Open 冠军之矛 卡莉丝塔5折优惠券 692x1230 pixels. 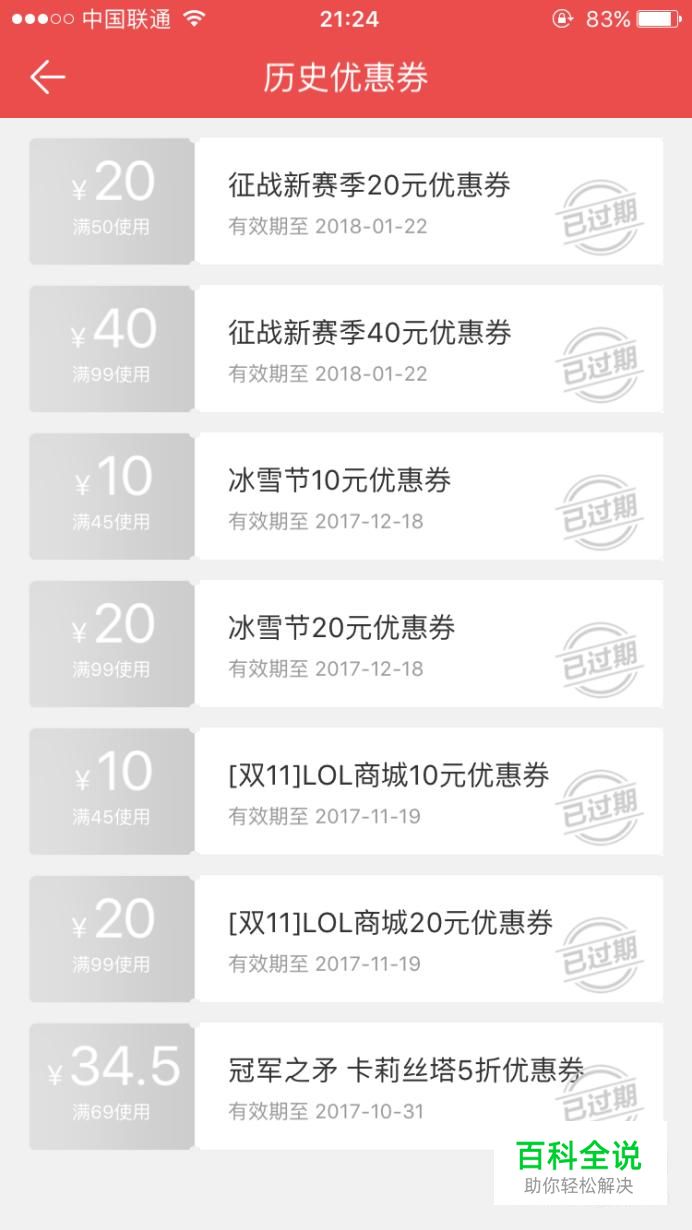(346, 1086)
